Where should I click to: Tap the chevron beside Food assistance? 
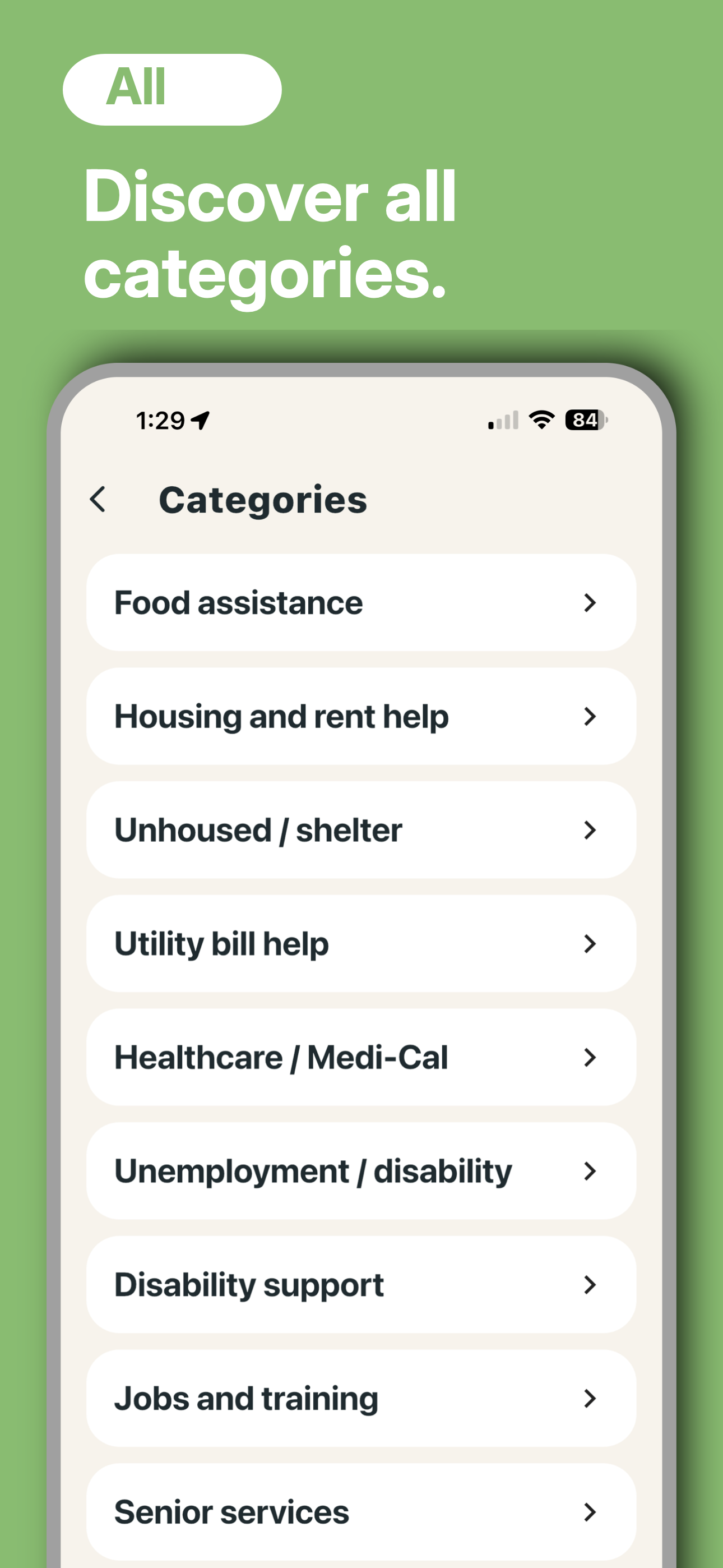point(589,602)
